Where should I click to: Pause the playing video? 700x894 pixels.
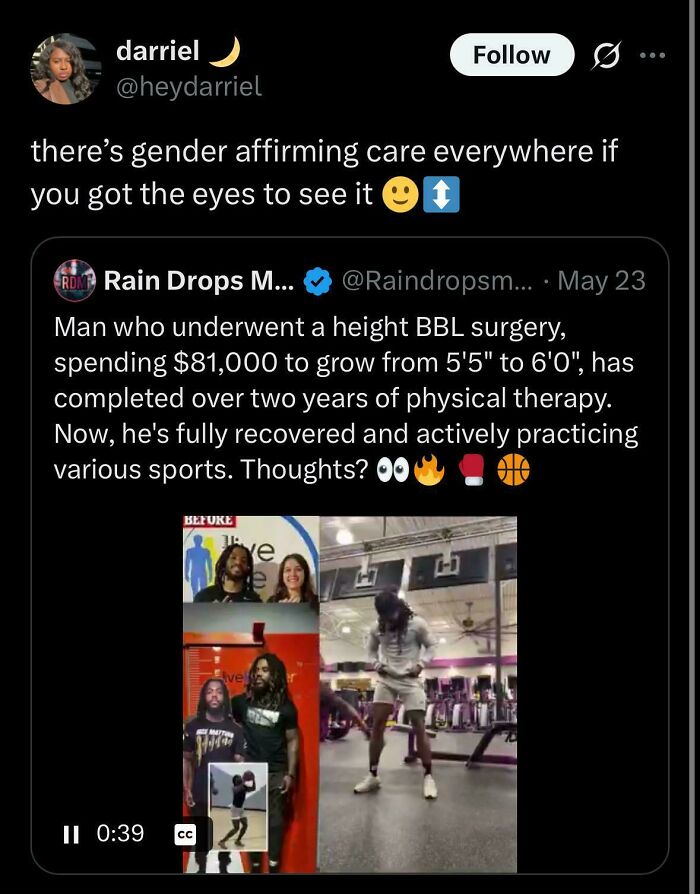(x=71, y=833)
